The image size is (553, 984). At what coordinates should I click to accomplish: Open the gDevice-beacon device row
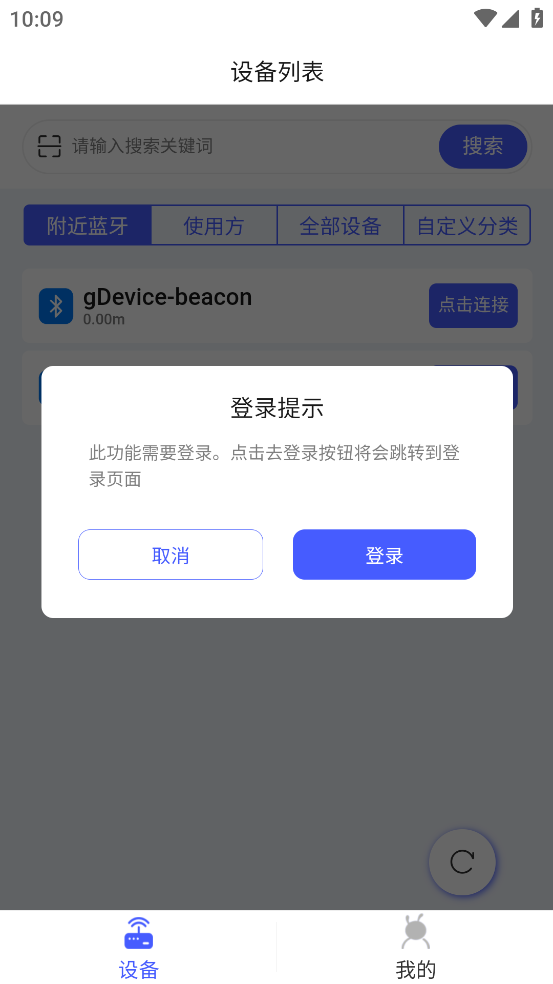tap(277, 306)
